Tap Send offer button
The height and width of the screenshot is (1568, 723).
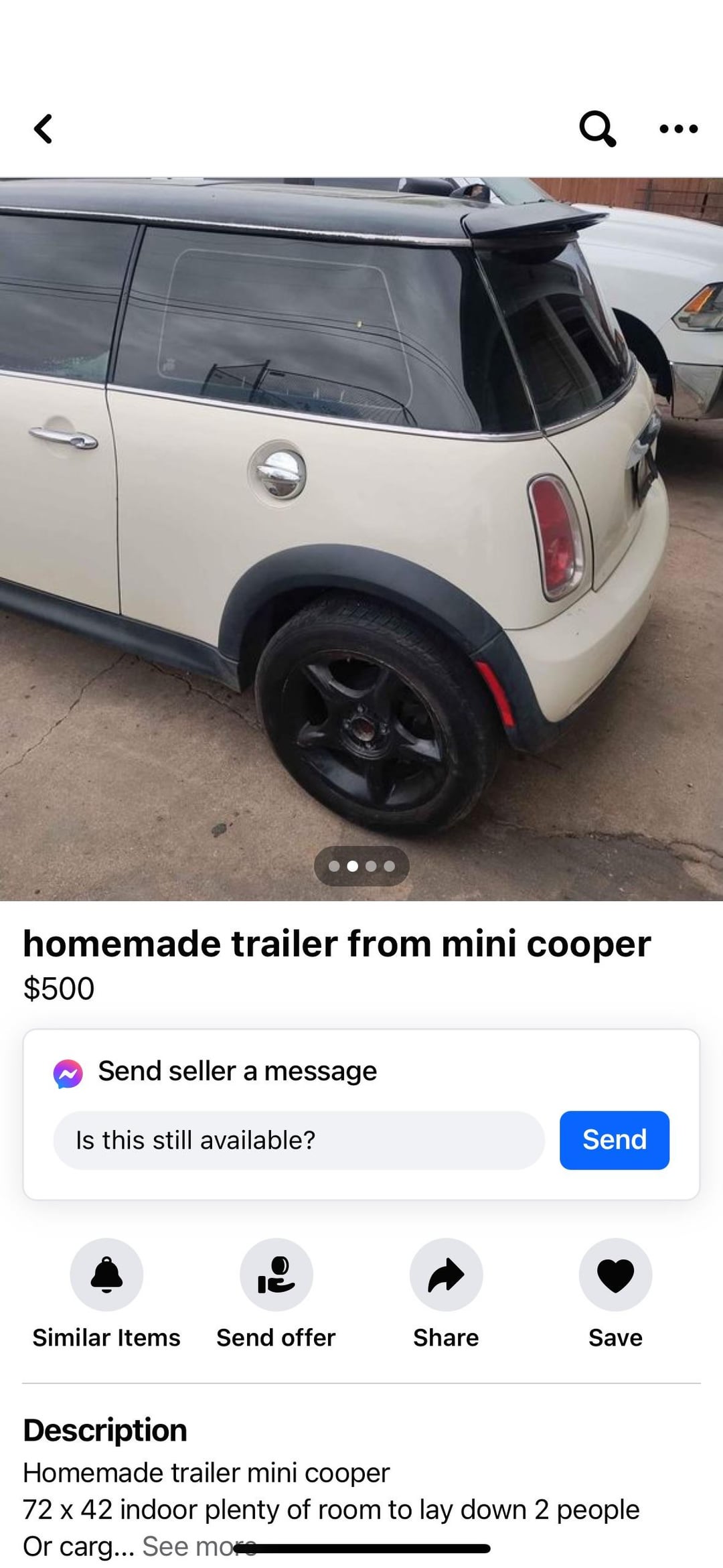[x=276, y=1274]
